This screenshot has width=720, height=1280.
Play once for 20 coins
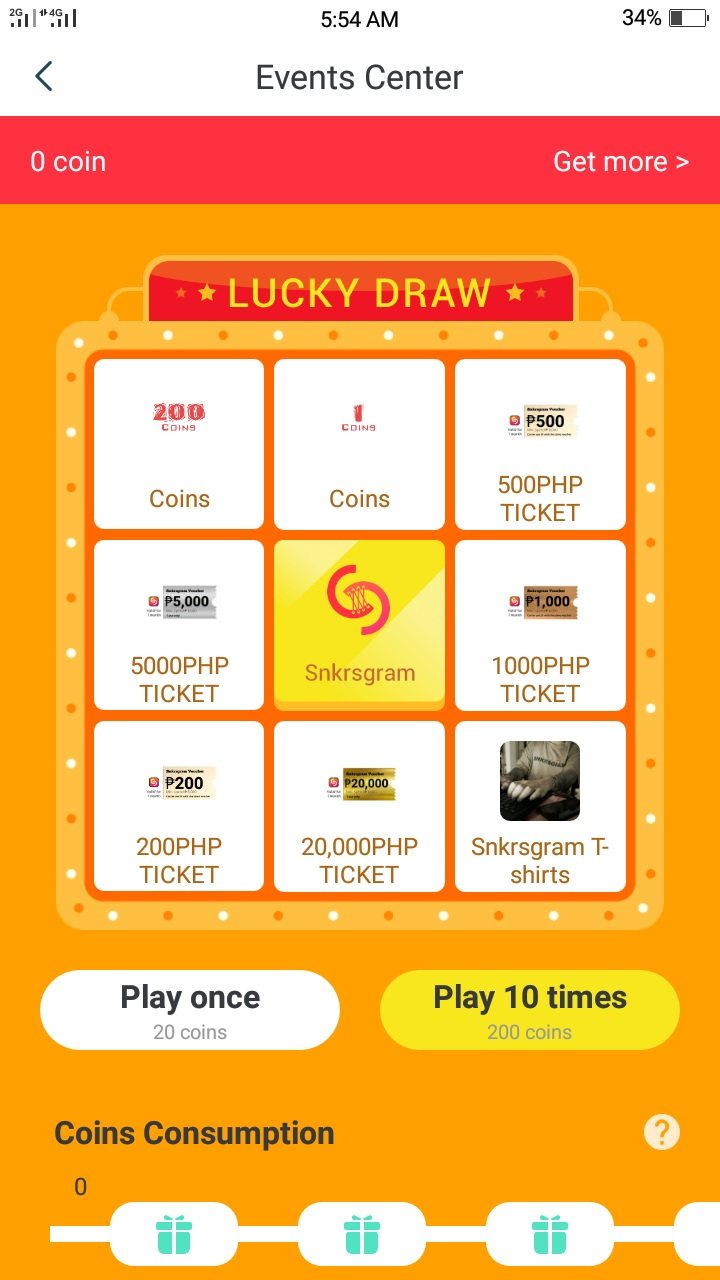pyautogui.click(x=190, y=1010)
